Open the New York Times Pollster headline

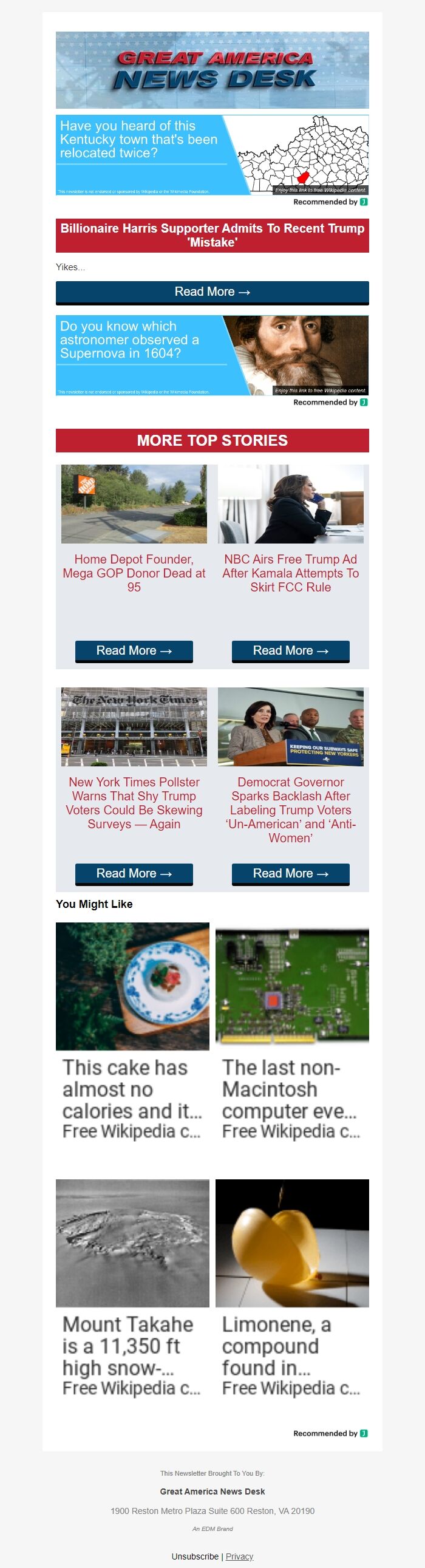(x=134, y=803)
